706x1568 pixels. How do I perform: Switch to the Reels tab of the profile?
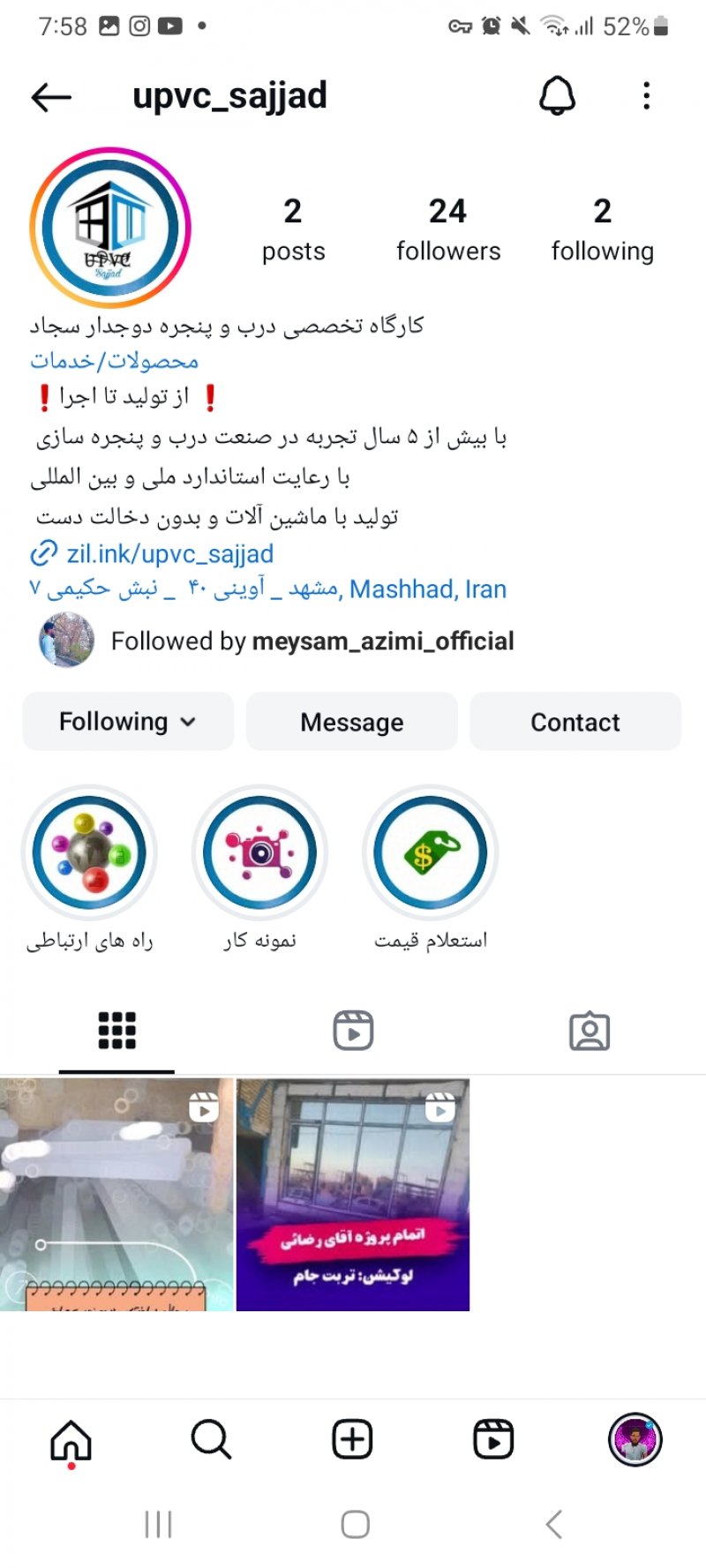pyautogui.click(x=353, y=1031)
